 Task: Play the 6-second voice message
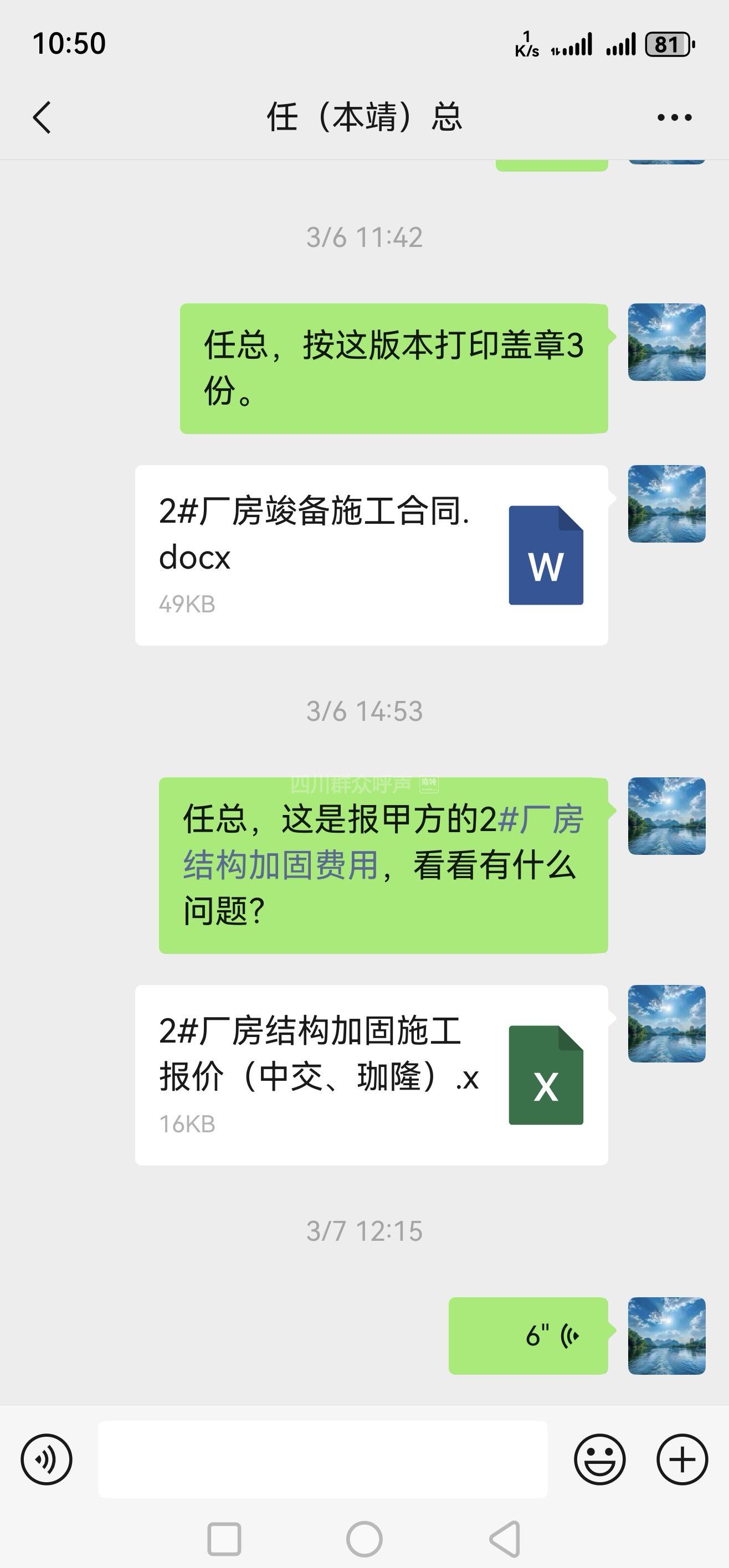(528, 1335)
